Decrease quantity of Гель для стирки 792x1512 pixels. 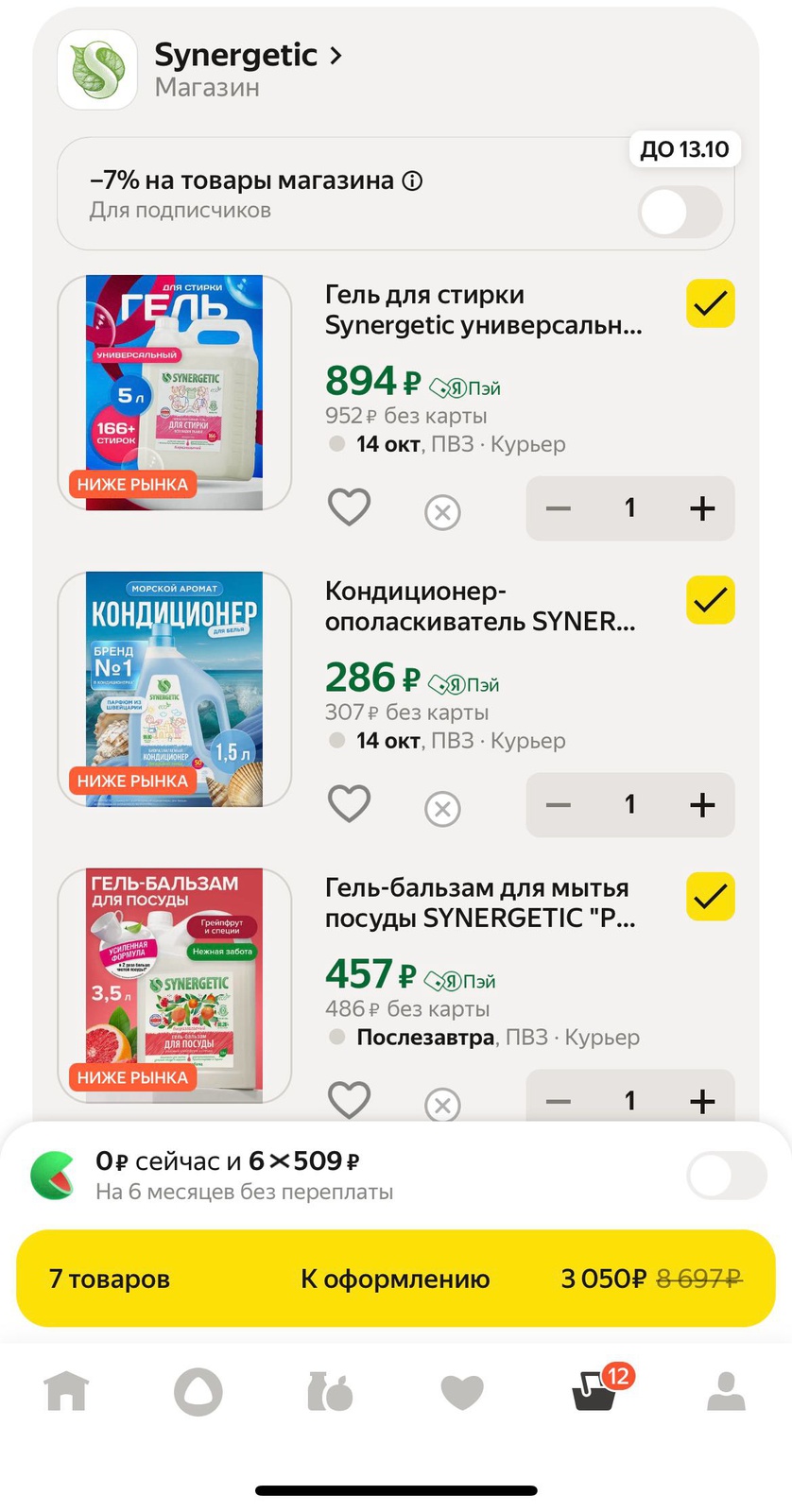(x=559, y=509)
